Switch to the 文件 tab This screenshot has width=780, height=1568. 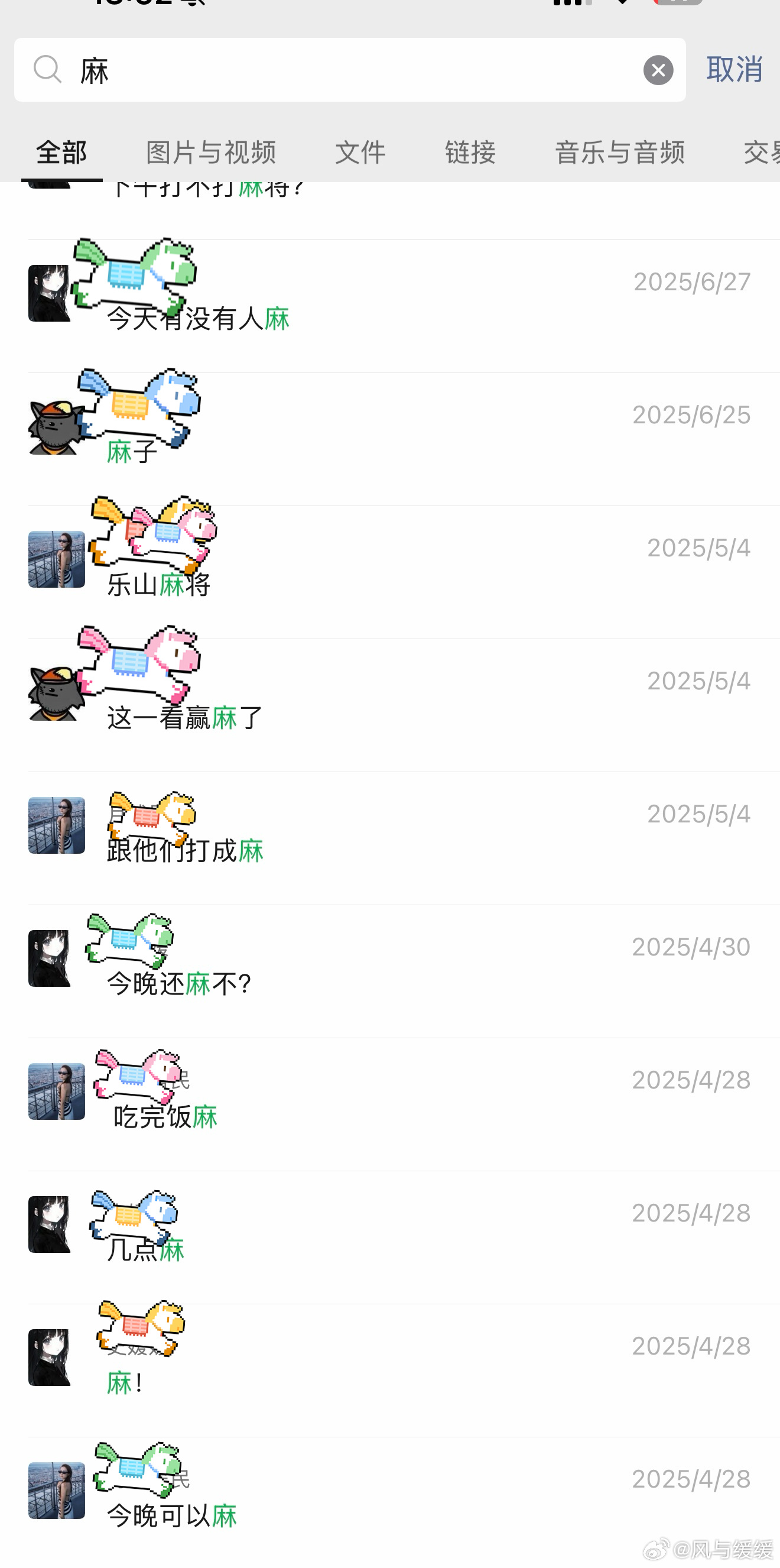point(360,152)
